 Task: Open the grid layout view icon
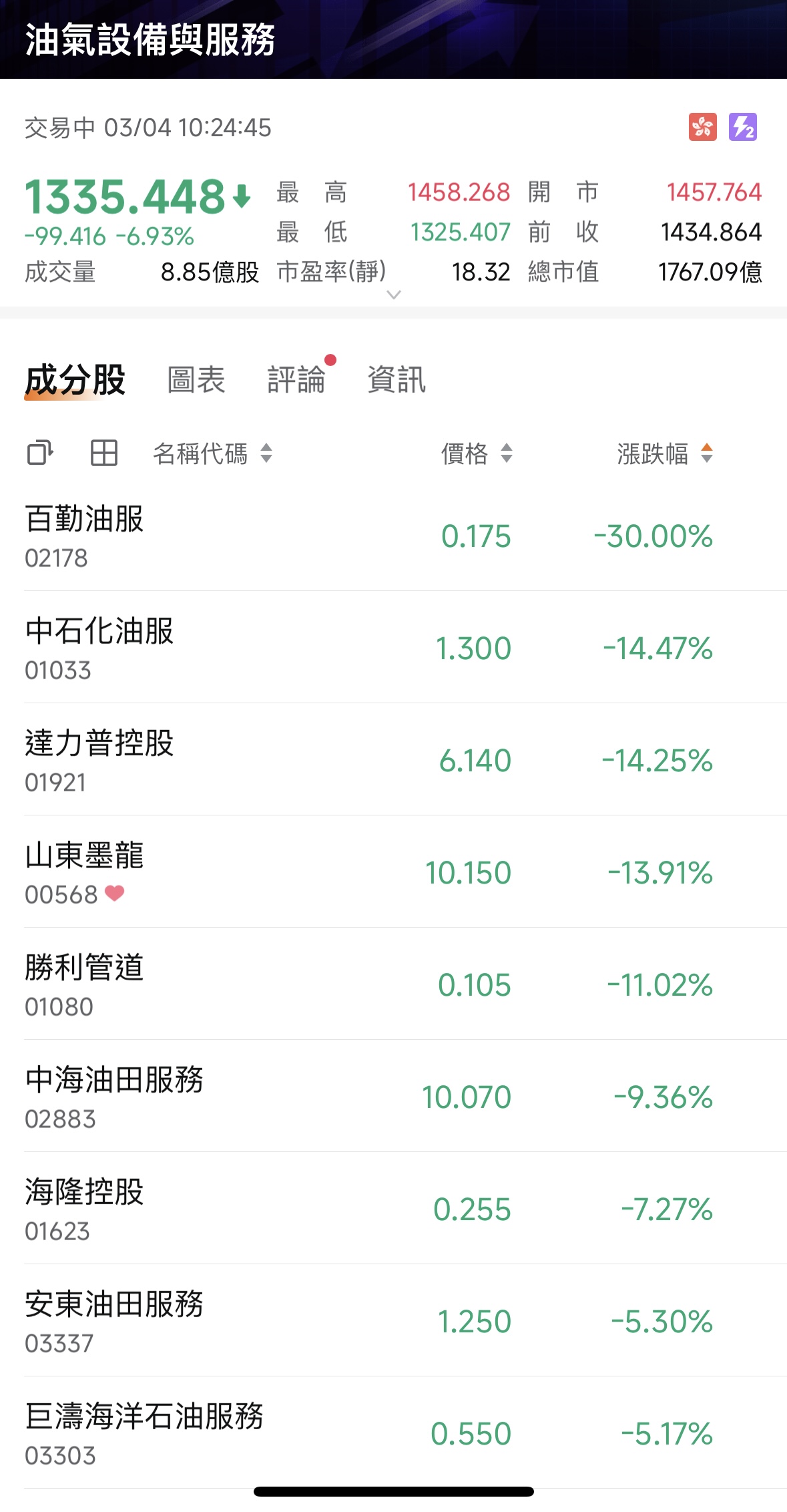(x=103, y=453)
